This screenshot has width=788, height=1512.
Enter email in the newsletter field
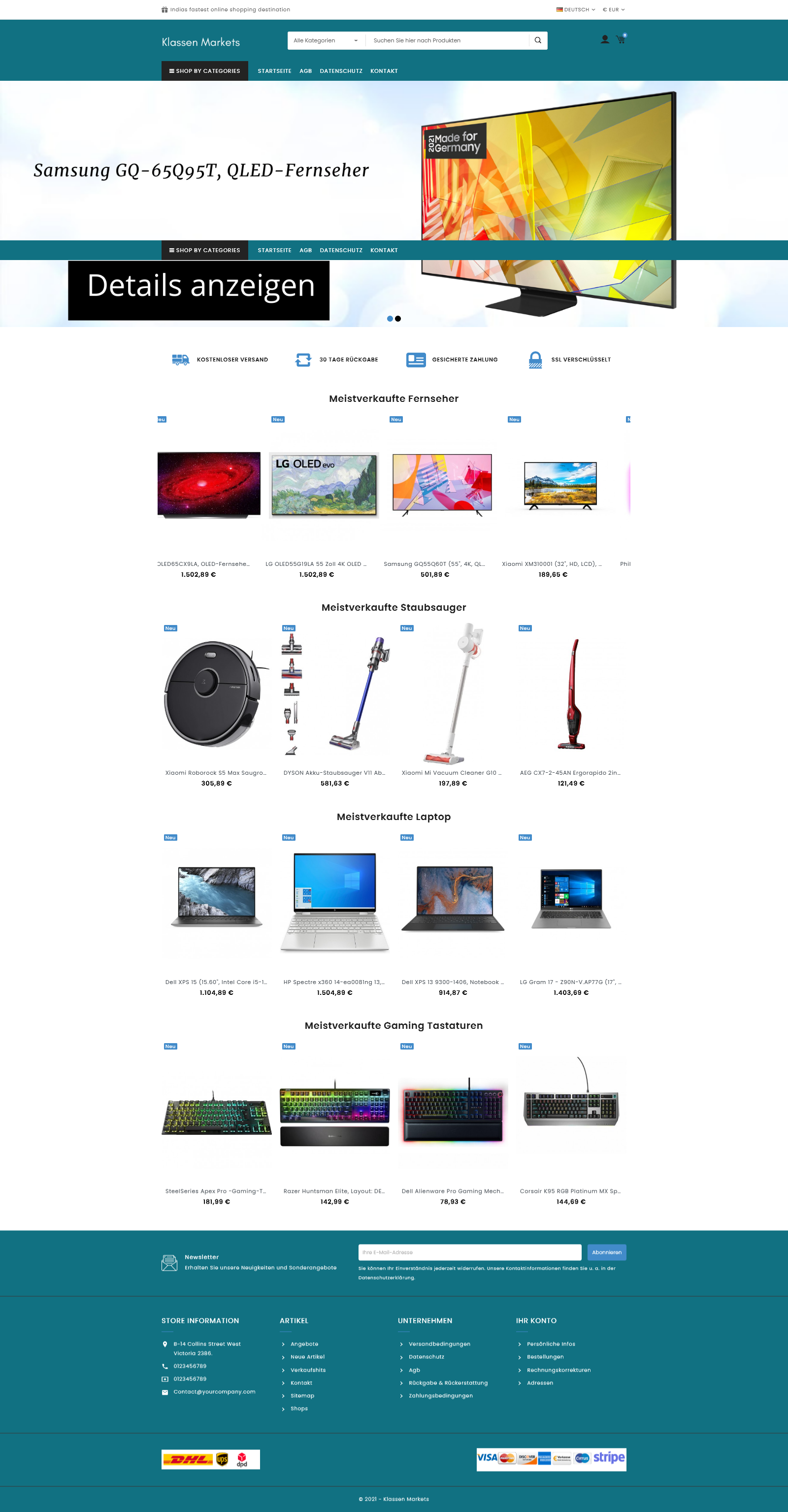[469, 1252]
